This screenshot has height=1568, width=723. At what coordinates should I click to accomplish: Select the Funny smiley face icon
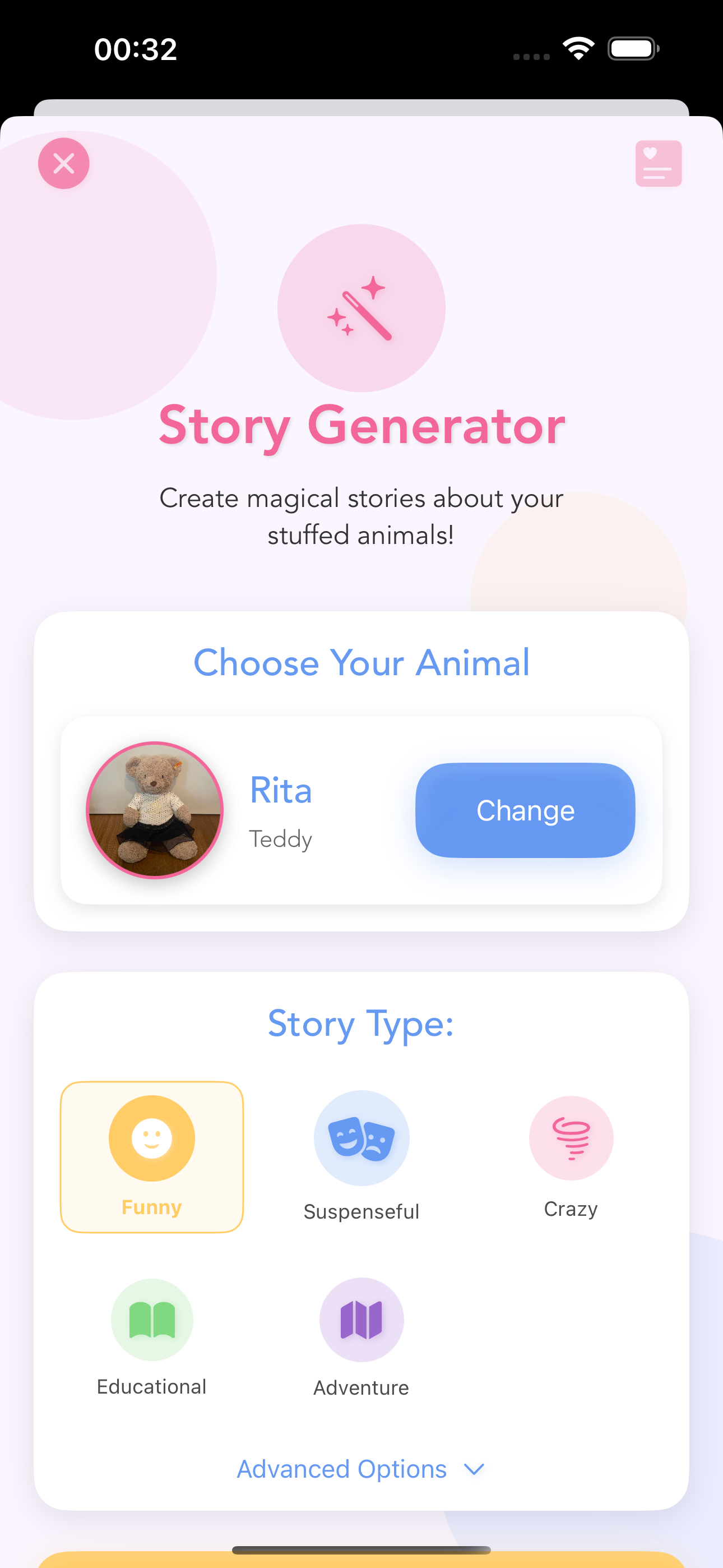click(151, 1138)
